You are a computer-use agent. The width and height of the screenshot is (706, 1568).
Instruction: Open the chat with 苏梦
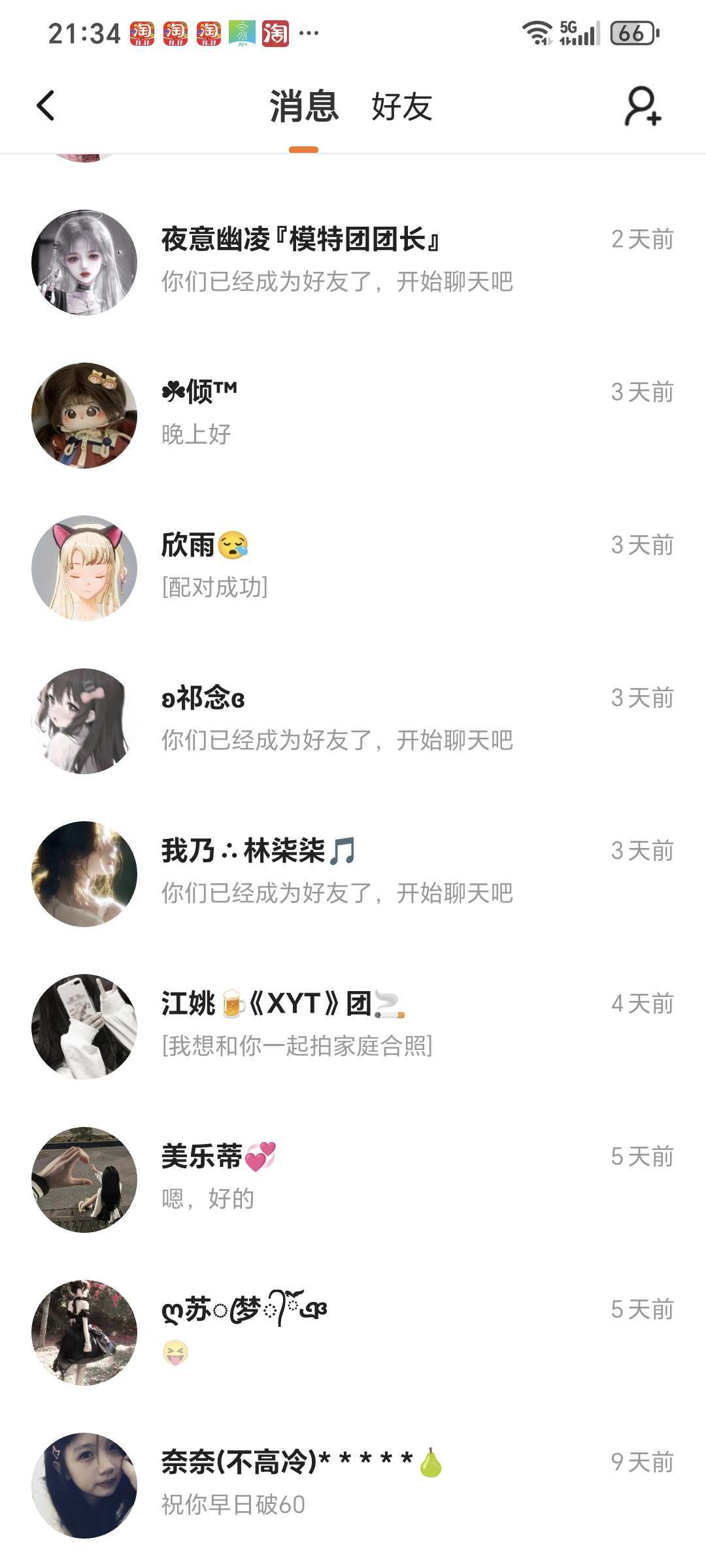click(353, 1331)
